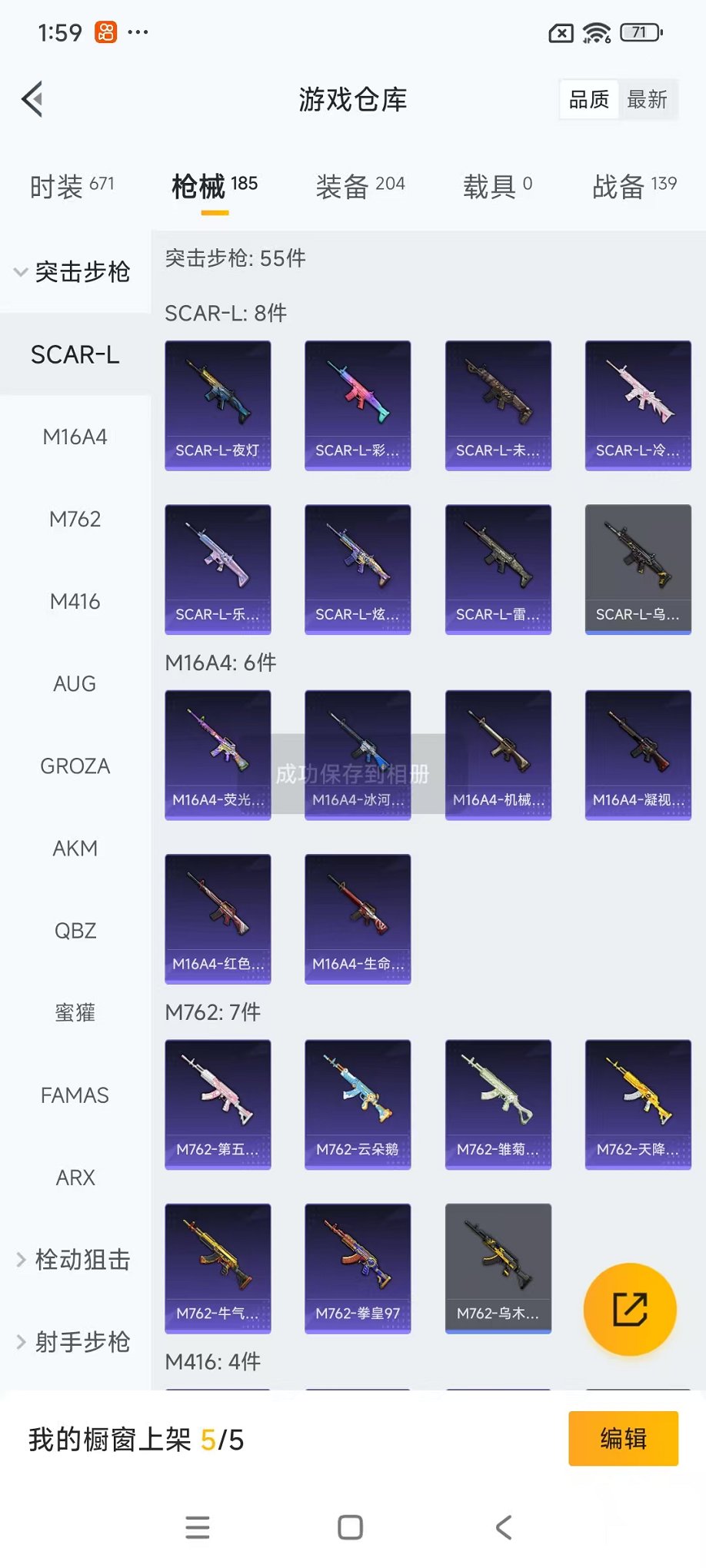The image size is (706, 1568).
Task: Expand the 栓动狙击 category
Action: tap(75, 1260)
